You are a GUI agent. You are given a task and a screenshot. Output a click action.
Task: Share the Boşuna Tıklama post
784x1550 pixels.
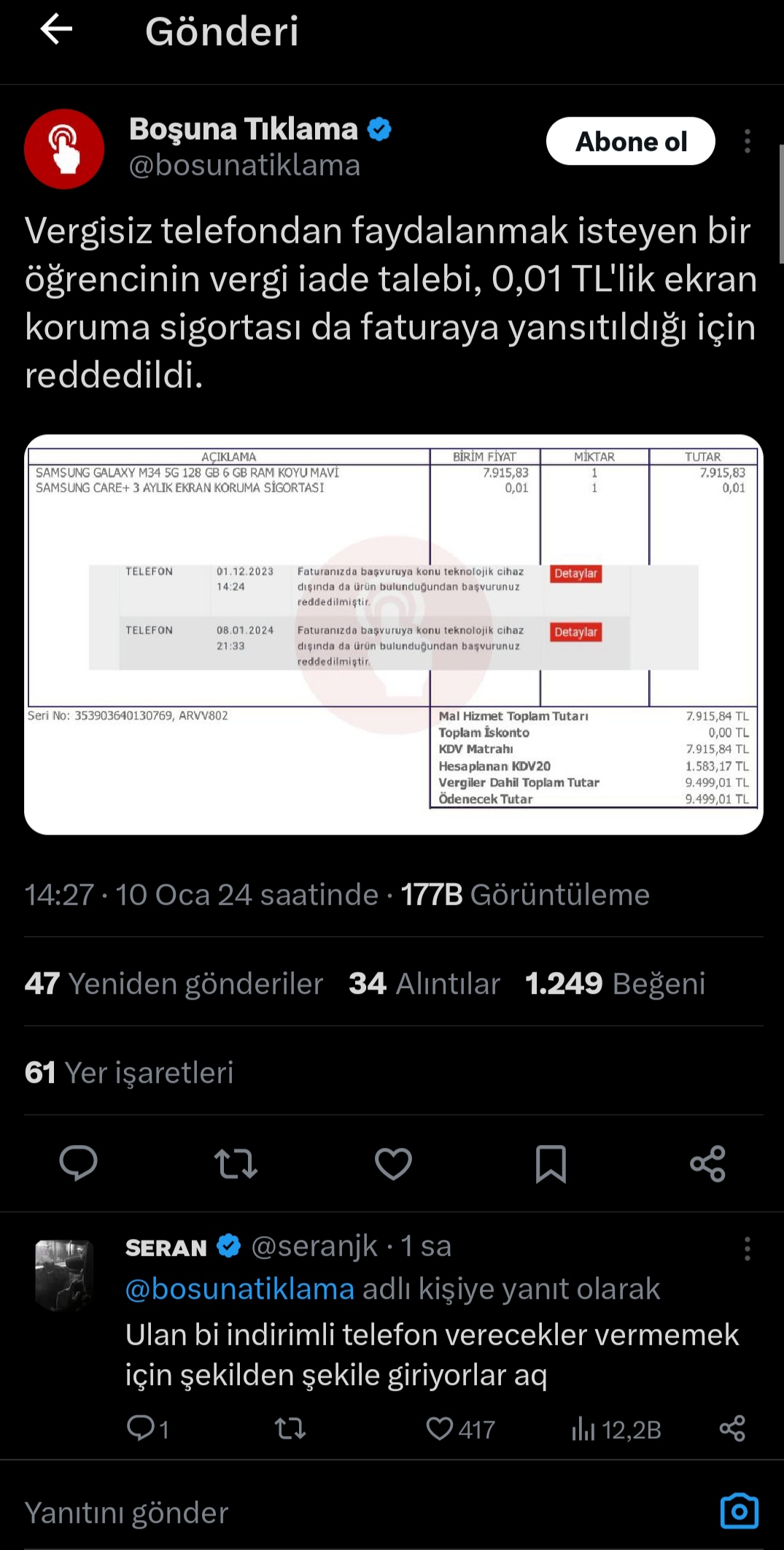coord(707,1163)
